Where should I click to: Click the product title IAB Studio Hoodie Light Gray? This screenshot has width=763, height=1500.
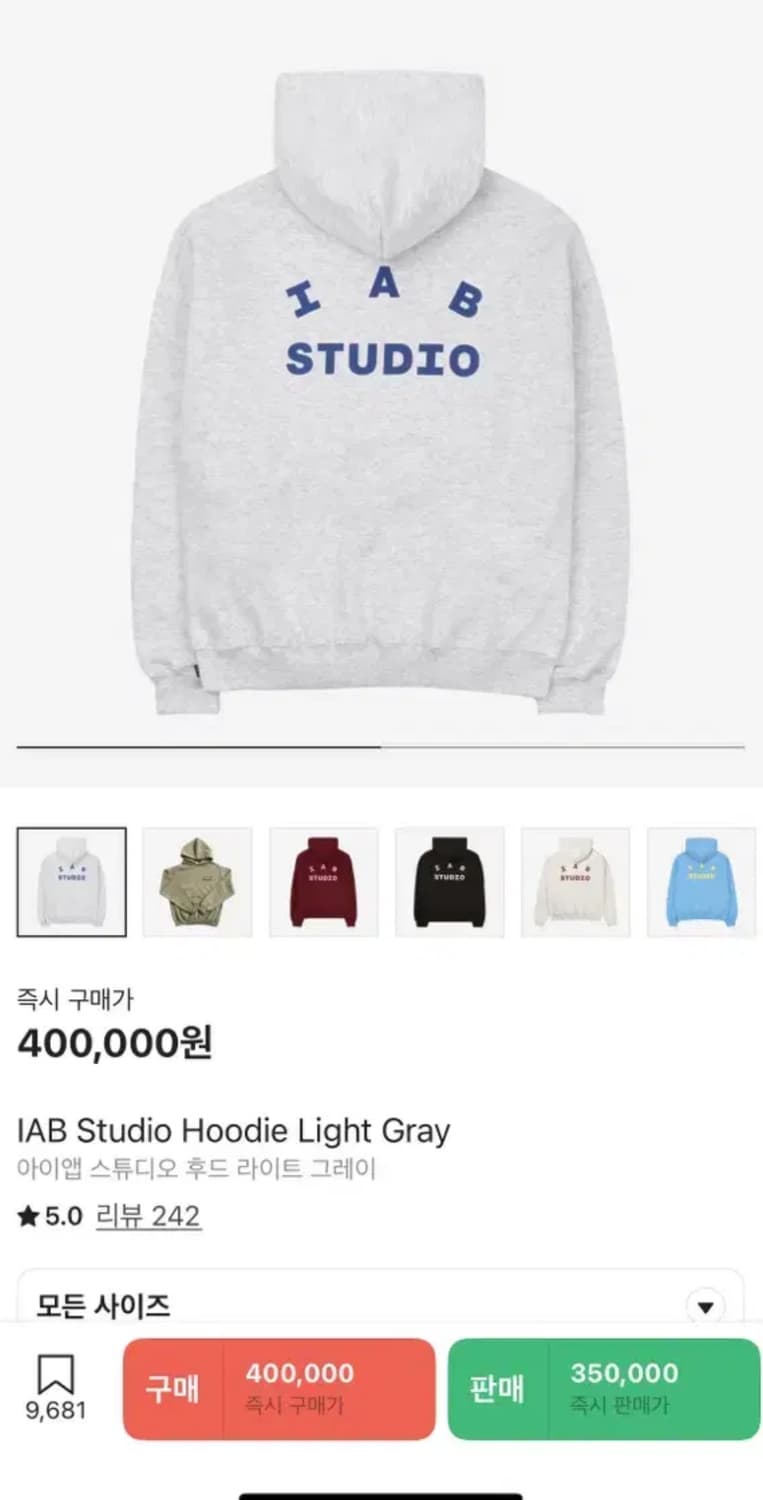coord(236,1130)
